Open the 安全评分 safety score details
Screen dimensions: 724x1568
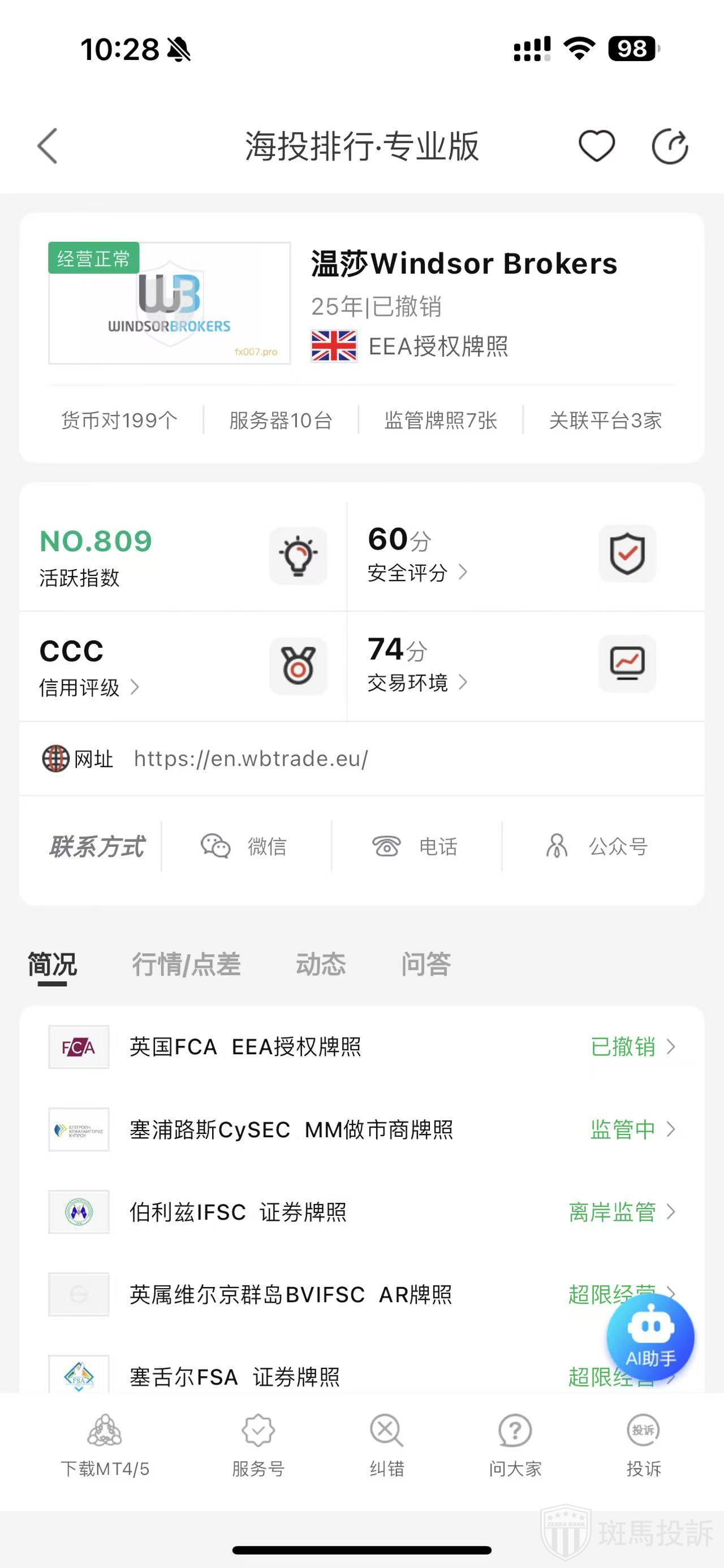[x=417, y=573]
